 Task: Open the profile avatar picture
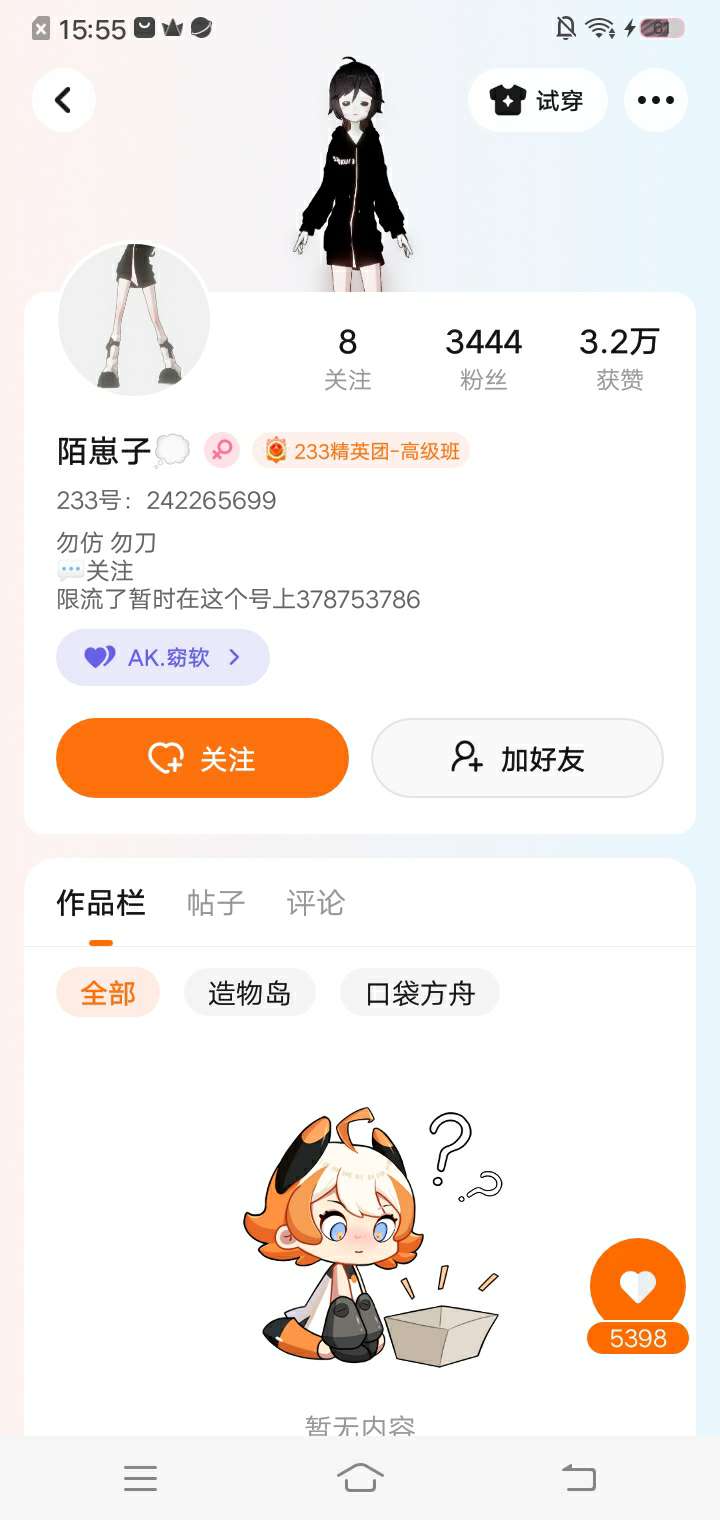[134, 320]
